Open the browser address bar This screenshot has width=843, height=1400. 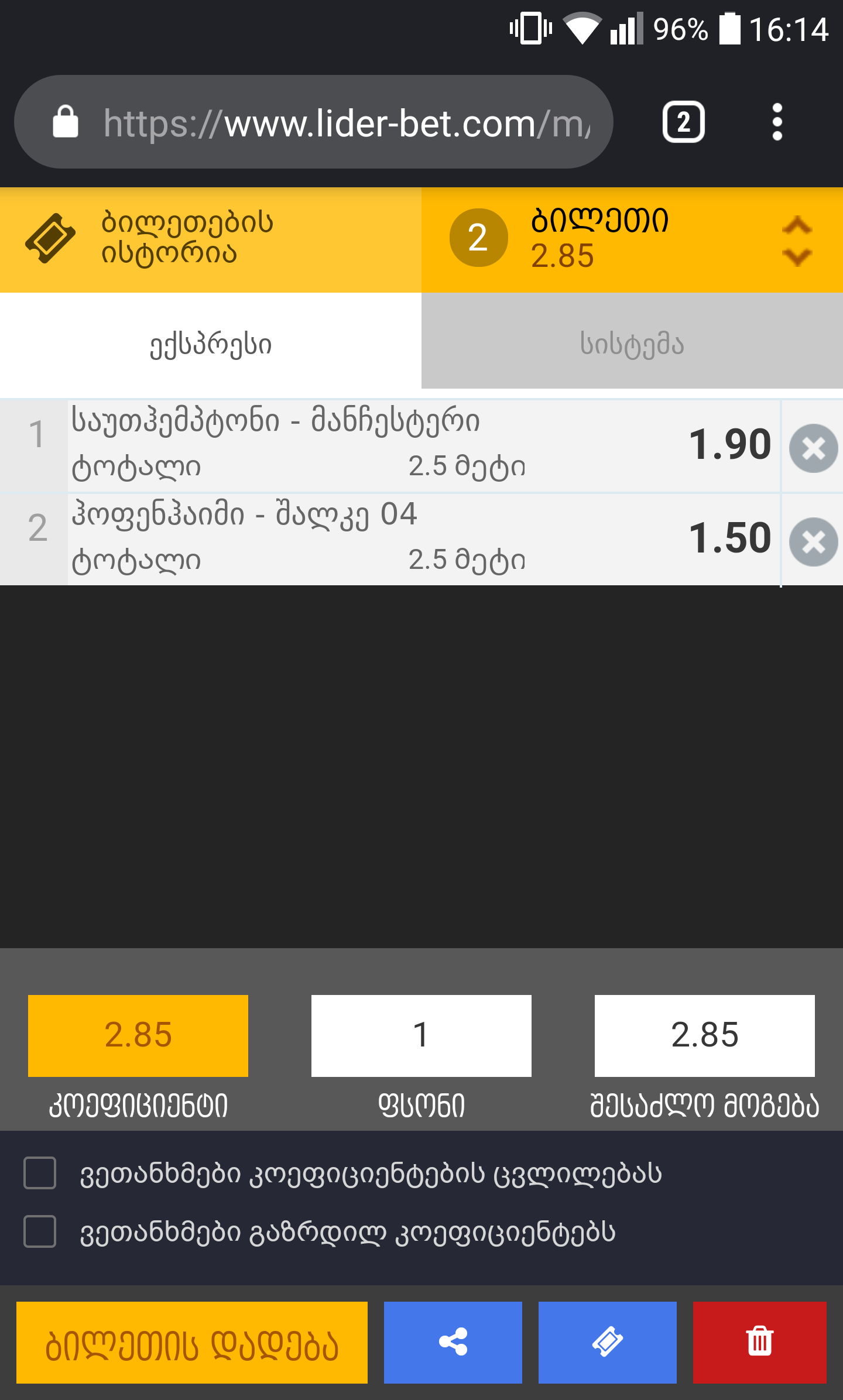[345, 123]
